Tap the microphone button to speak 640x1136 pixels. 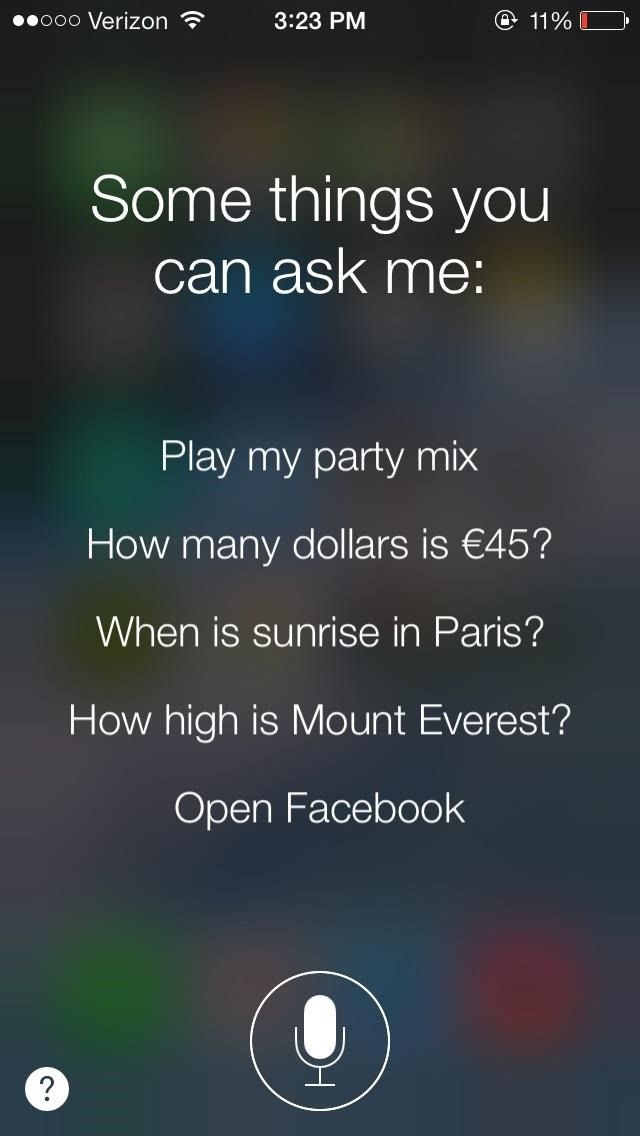319,1041
